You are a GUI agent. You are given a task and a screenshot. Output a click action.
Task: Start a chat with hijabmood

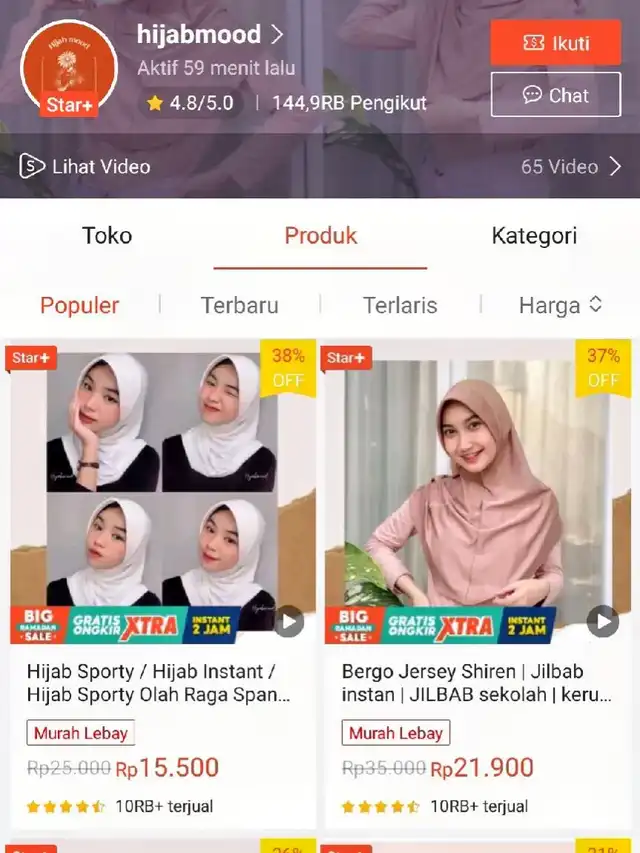(x=555, y=96)
